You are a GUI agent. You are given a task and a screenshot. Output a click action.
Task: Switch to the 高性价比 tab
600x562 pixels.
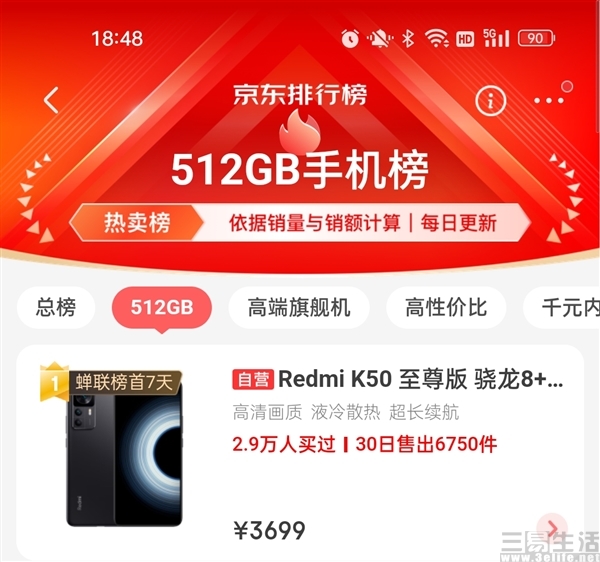click(x=446, y=308)
